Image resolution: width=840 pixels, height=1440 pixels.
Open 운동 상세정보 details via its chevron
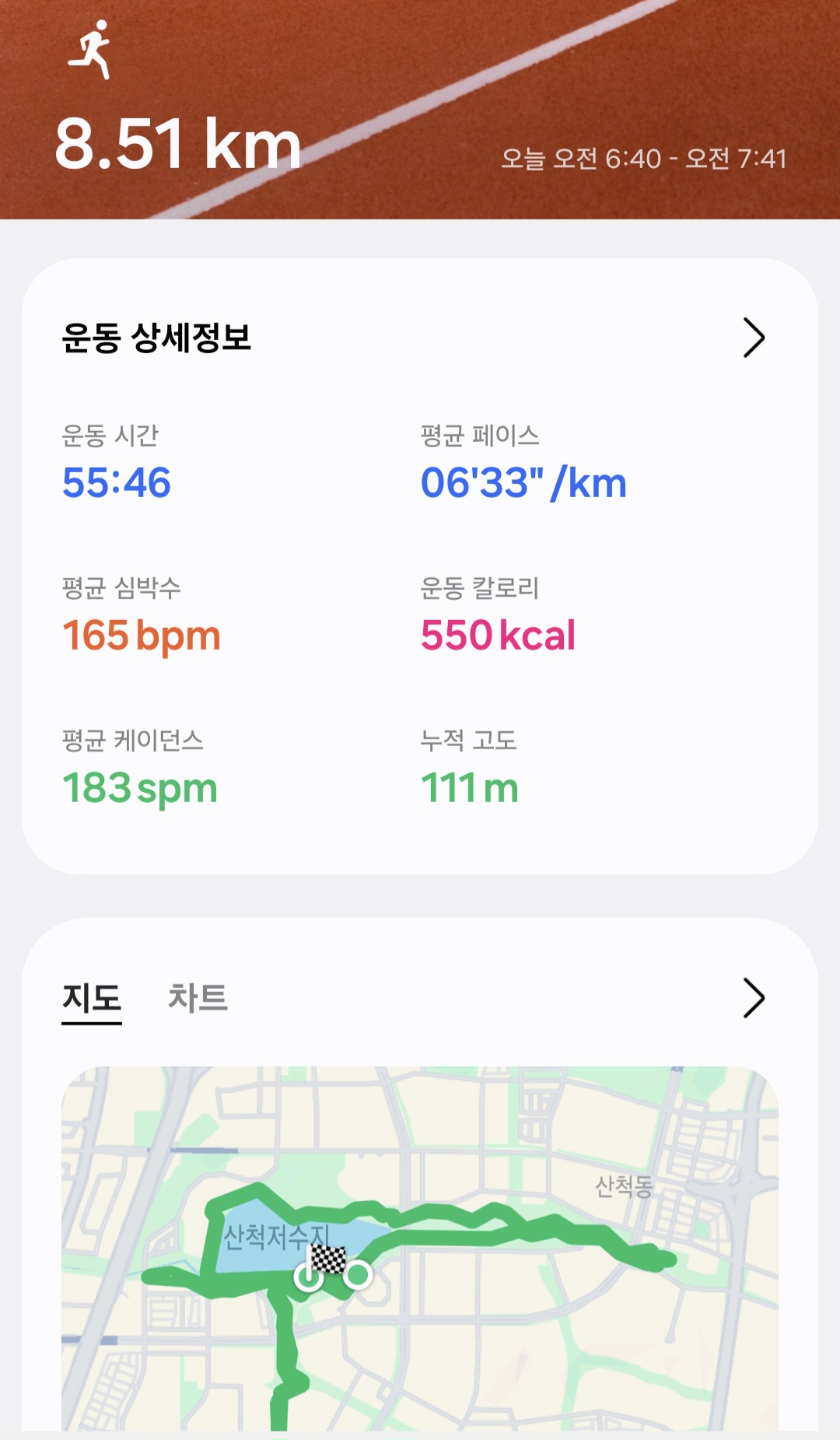click(753, 338)
